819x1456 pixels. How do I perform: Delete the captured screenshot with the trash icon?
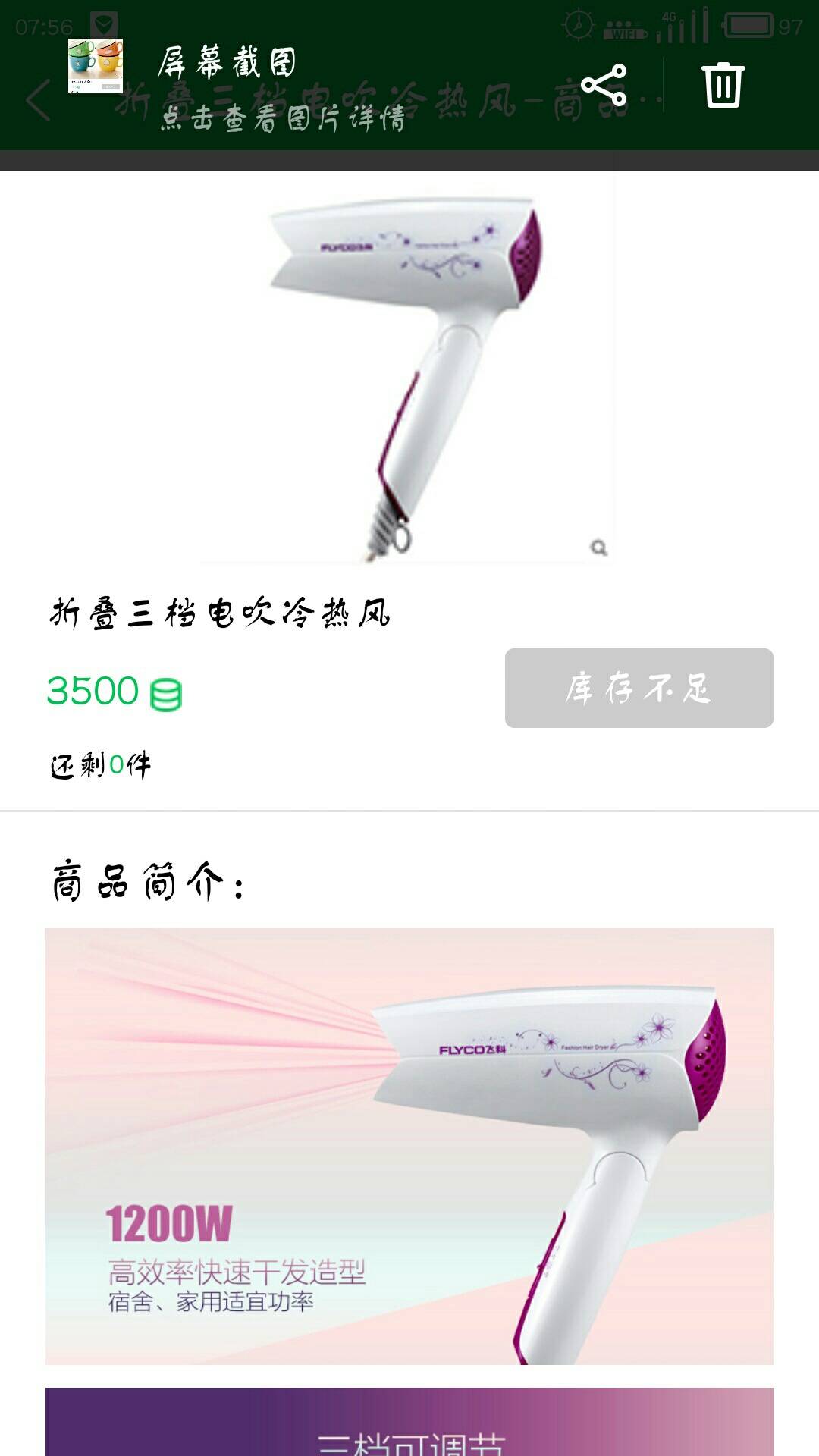click(x=723, y=85)
